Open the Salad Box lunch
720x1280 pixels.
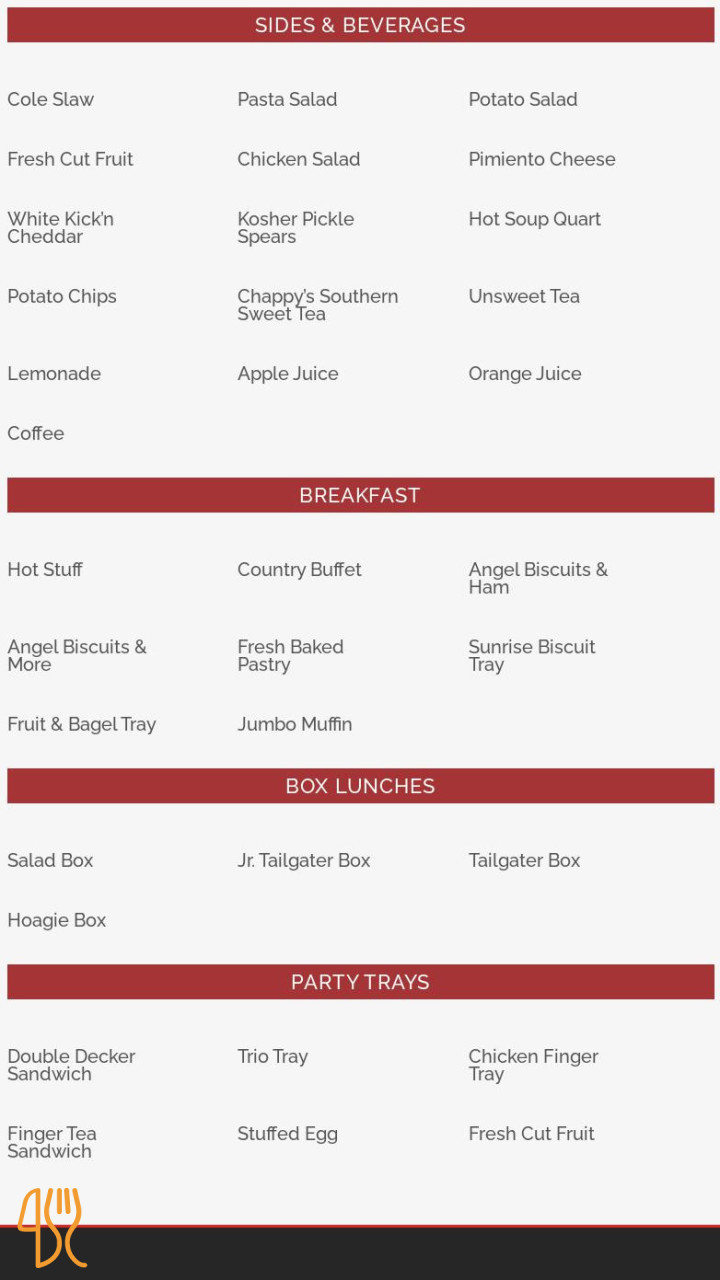tap(50, 860)
